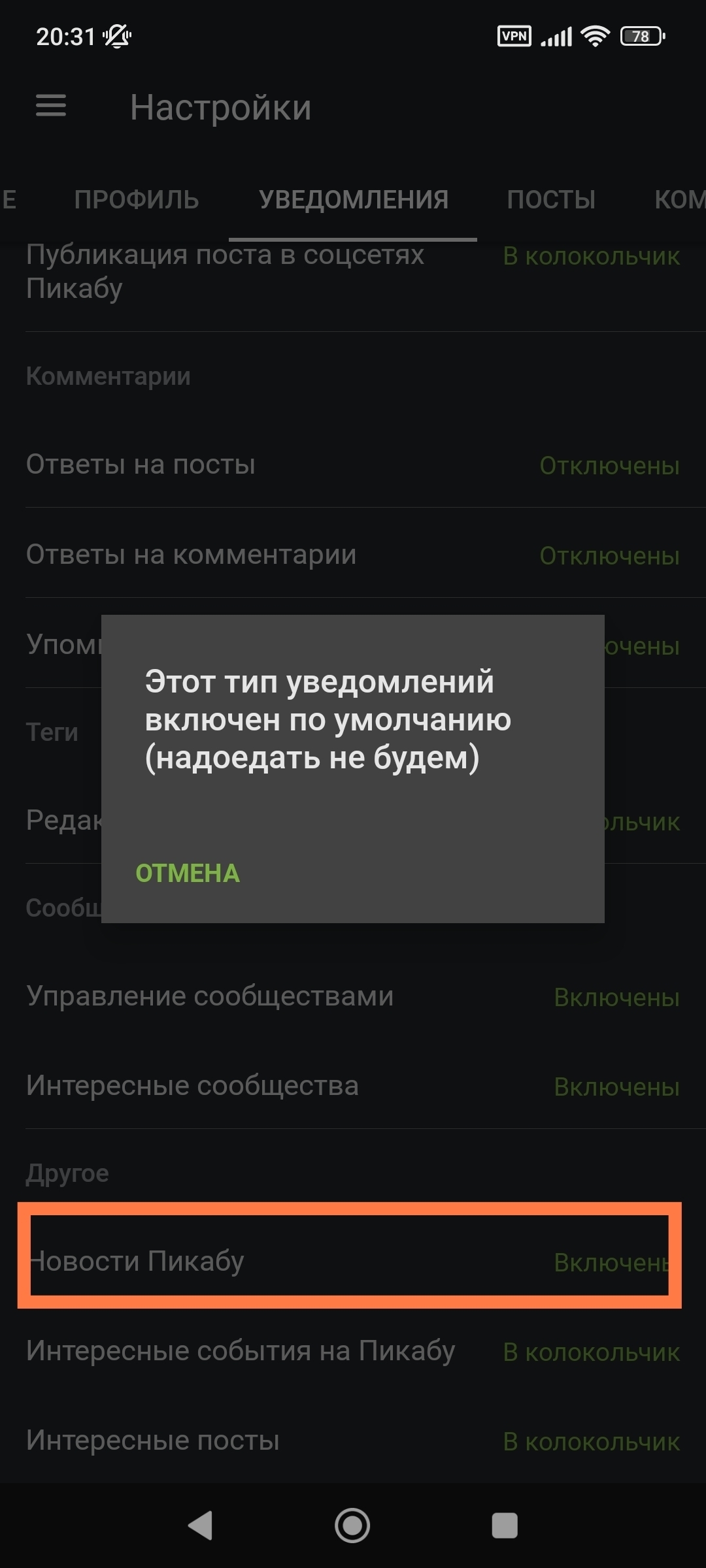Open Ответы на комментарии setting
This screenshot has width=706, height=1568.
click(x=353, y=555)
